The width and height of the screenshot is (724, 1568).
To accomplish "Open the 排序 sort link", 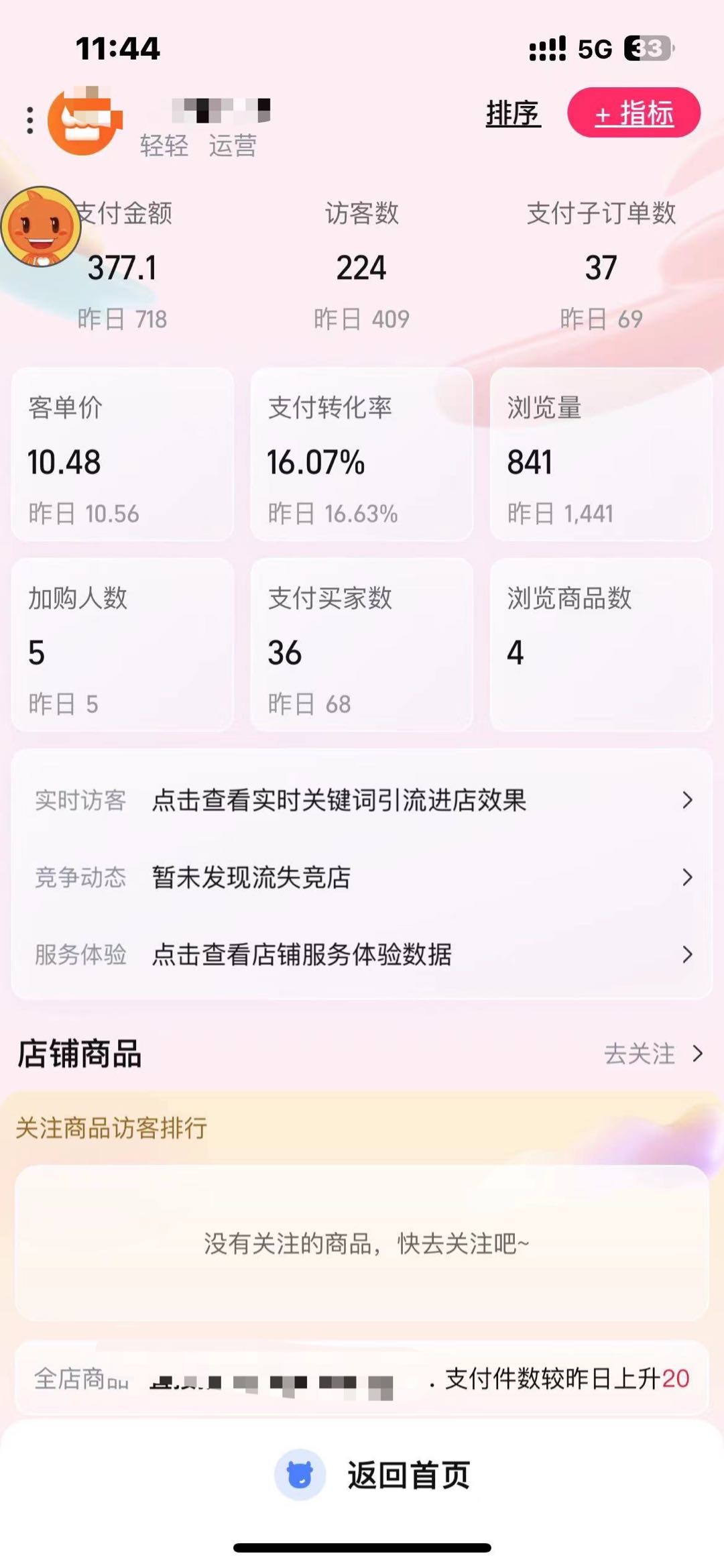I will [513, 113].
